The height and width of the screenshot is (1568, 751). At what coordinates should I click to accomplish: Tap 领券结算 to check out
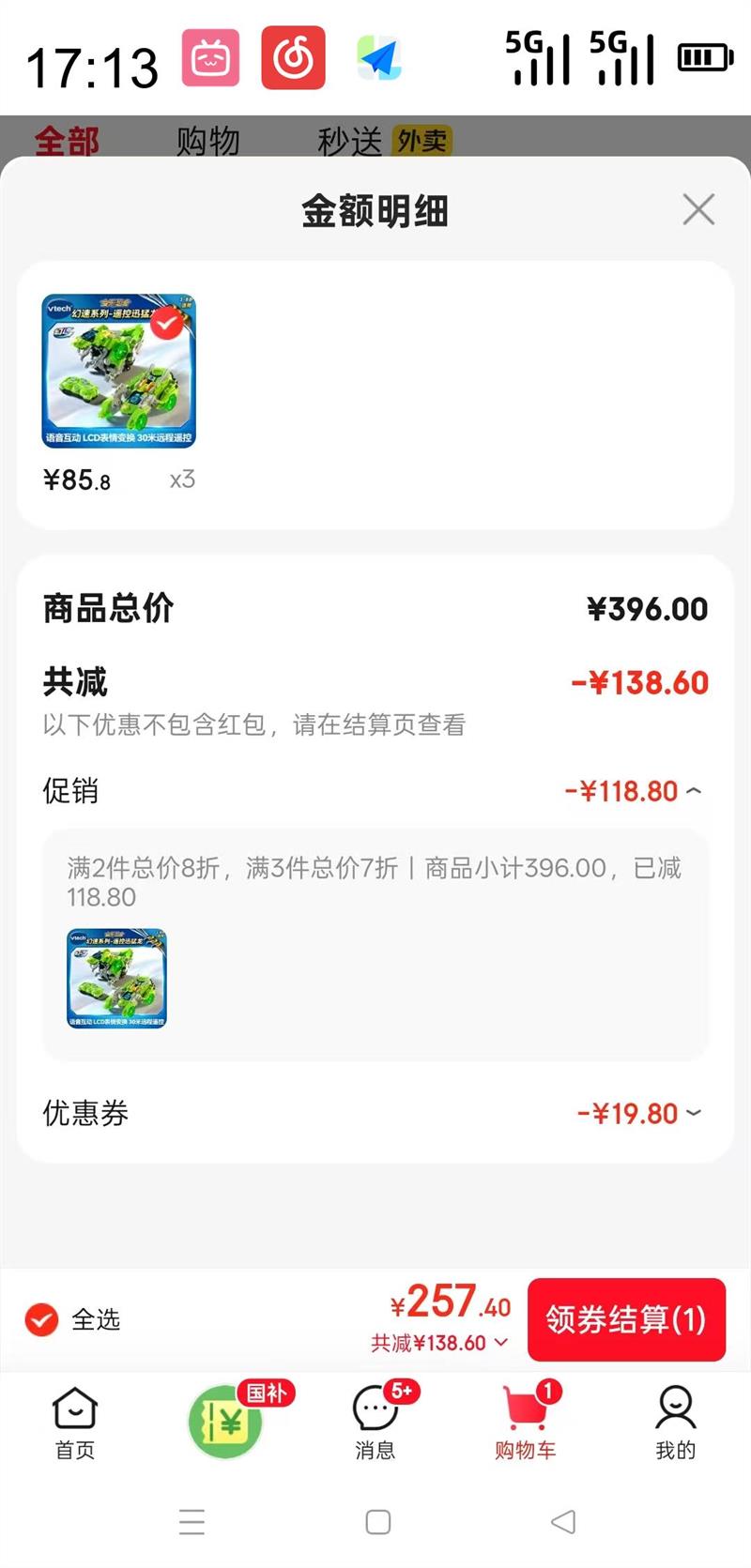[626, 1319]
